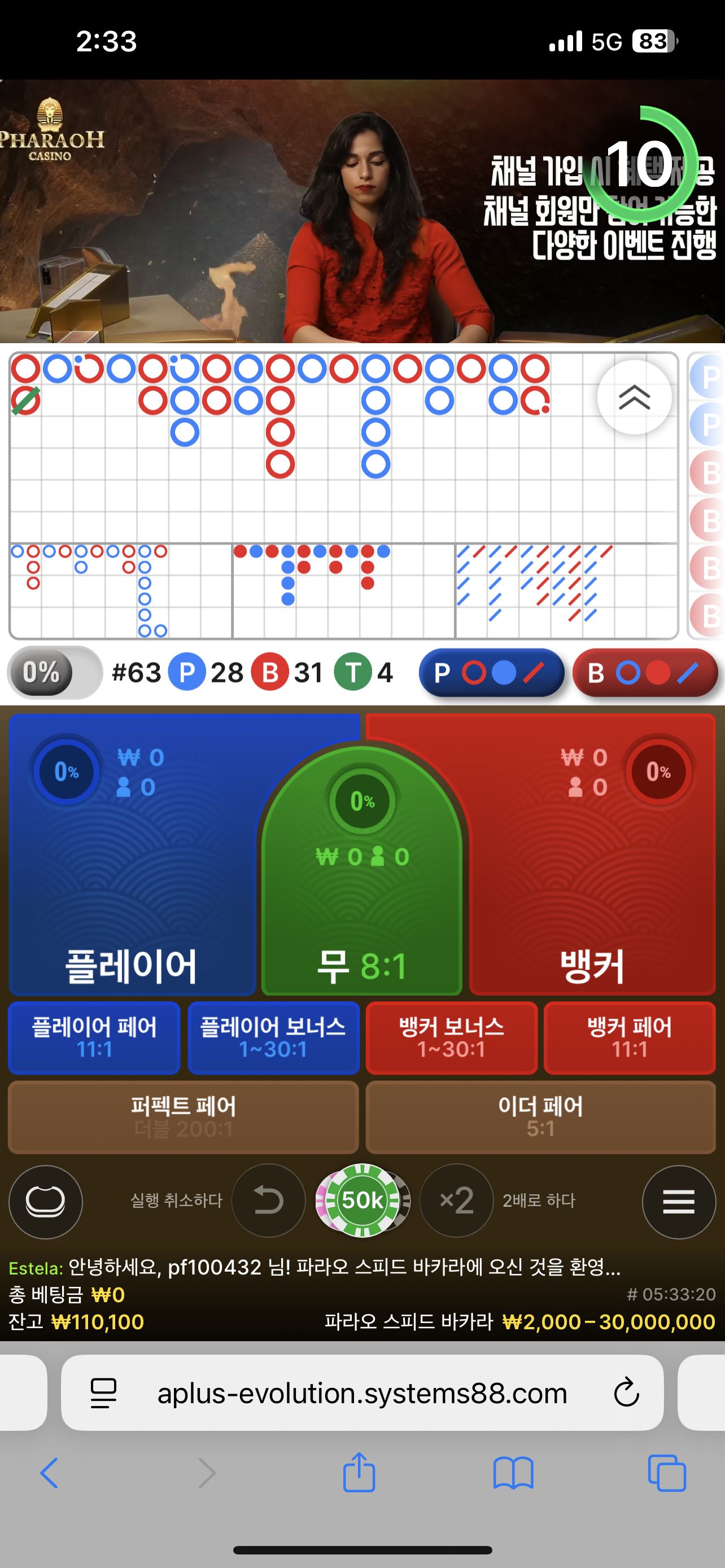Bet on 이더 페어 5:1
The image size is (725, 1568).
point(540,1116)
